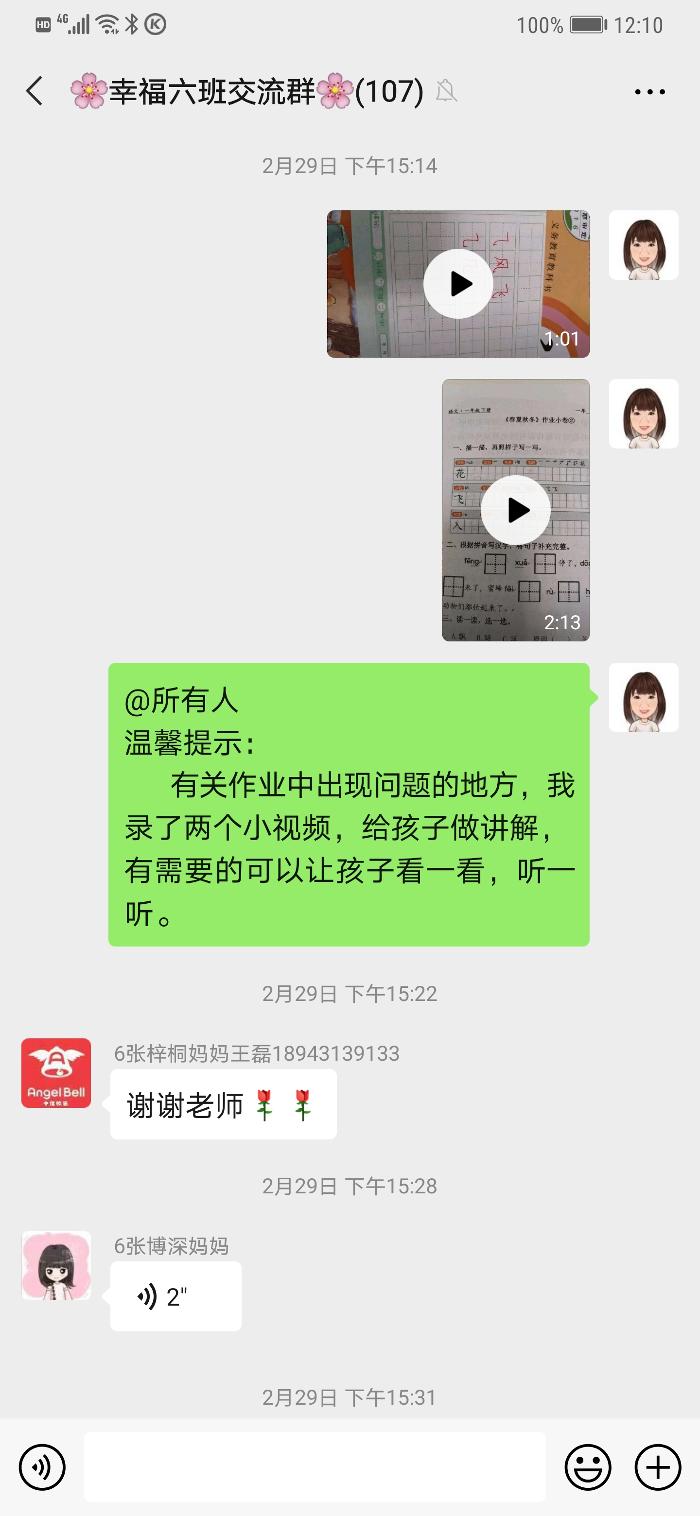Go back from the group chat
The width and height of the screenshot is (700, 1516).
pos(35,92)
